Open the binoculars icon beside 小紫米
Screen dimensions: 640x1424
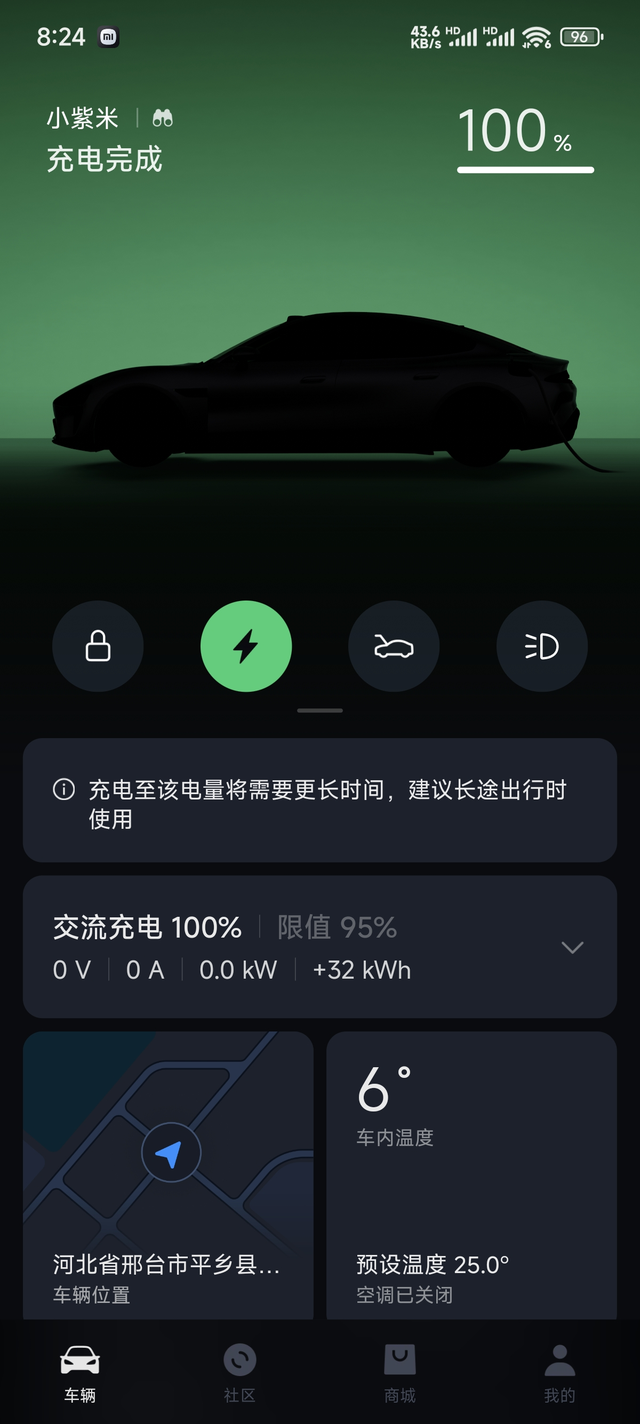click(163, 118)
